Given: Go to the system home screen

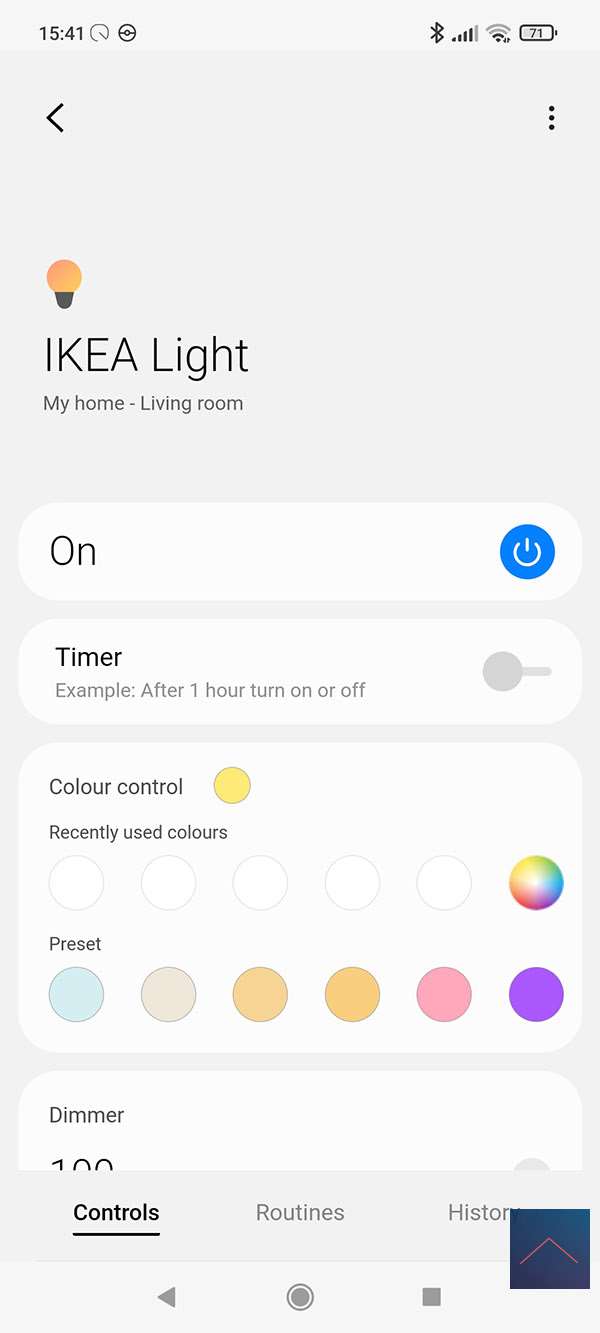Looking at the screenshot, I should (x=300, y=1297).
